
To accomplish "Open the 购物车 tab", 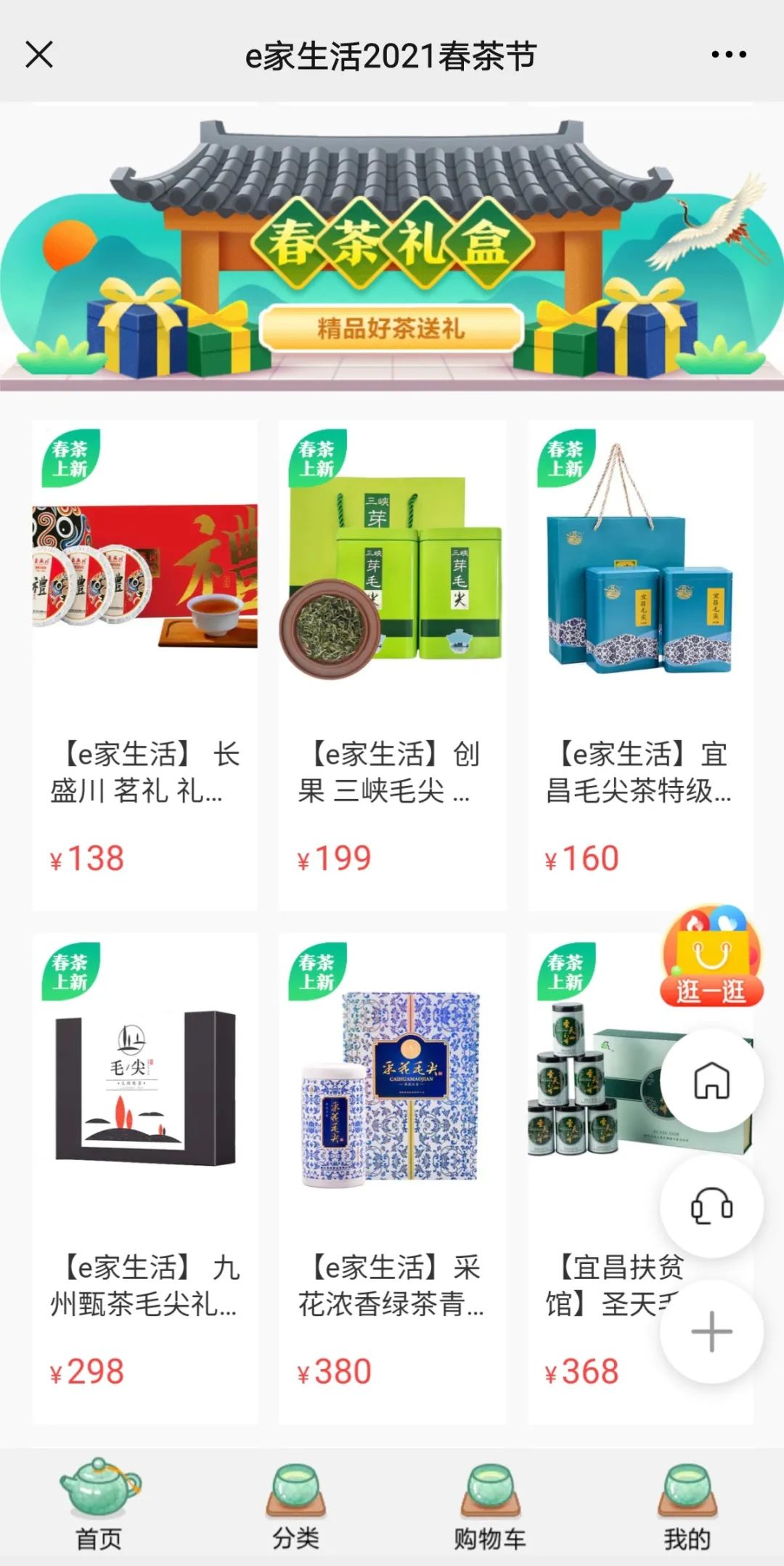I will point(490,1507).
